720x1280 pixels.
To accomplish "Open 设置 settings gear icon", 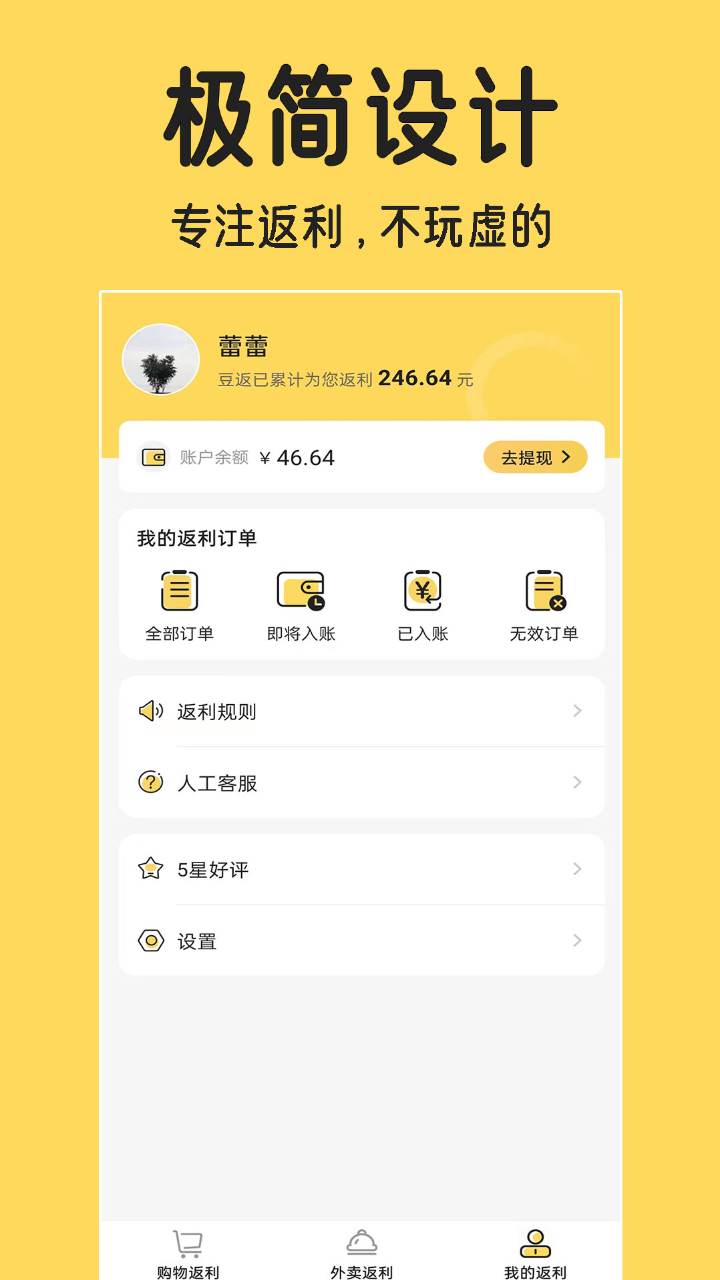I will [150, 940].
